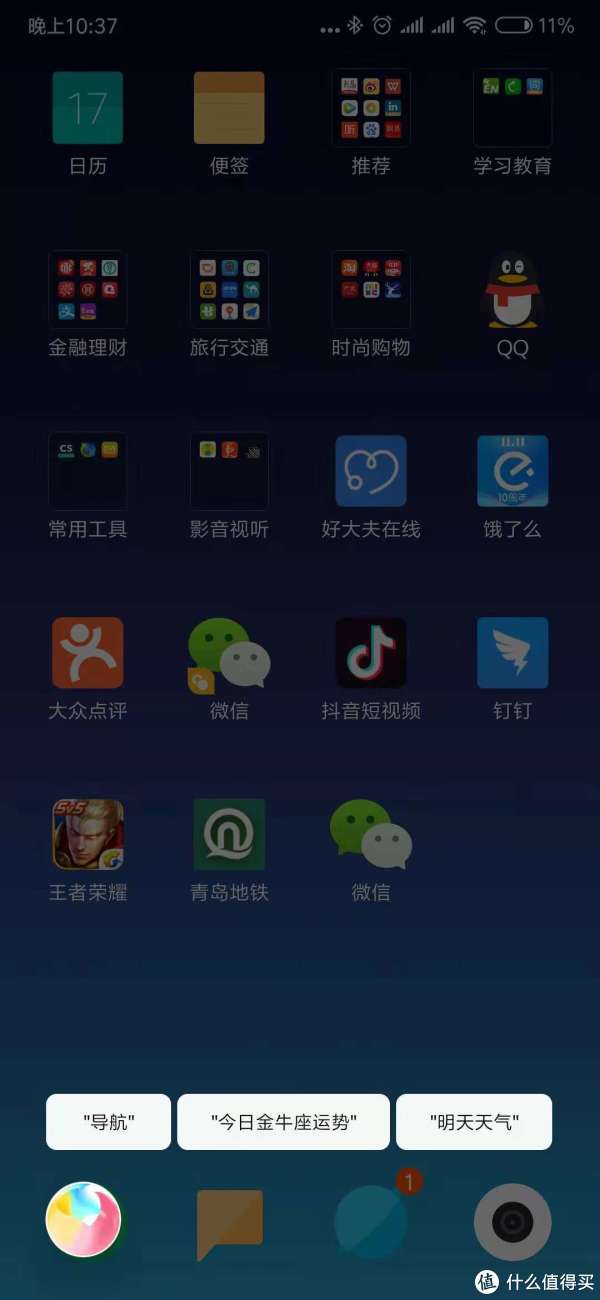Open the 金融理财 folder
Screen dimensions: 600x1300
click(88, 290)
